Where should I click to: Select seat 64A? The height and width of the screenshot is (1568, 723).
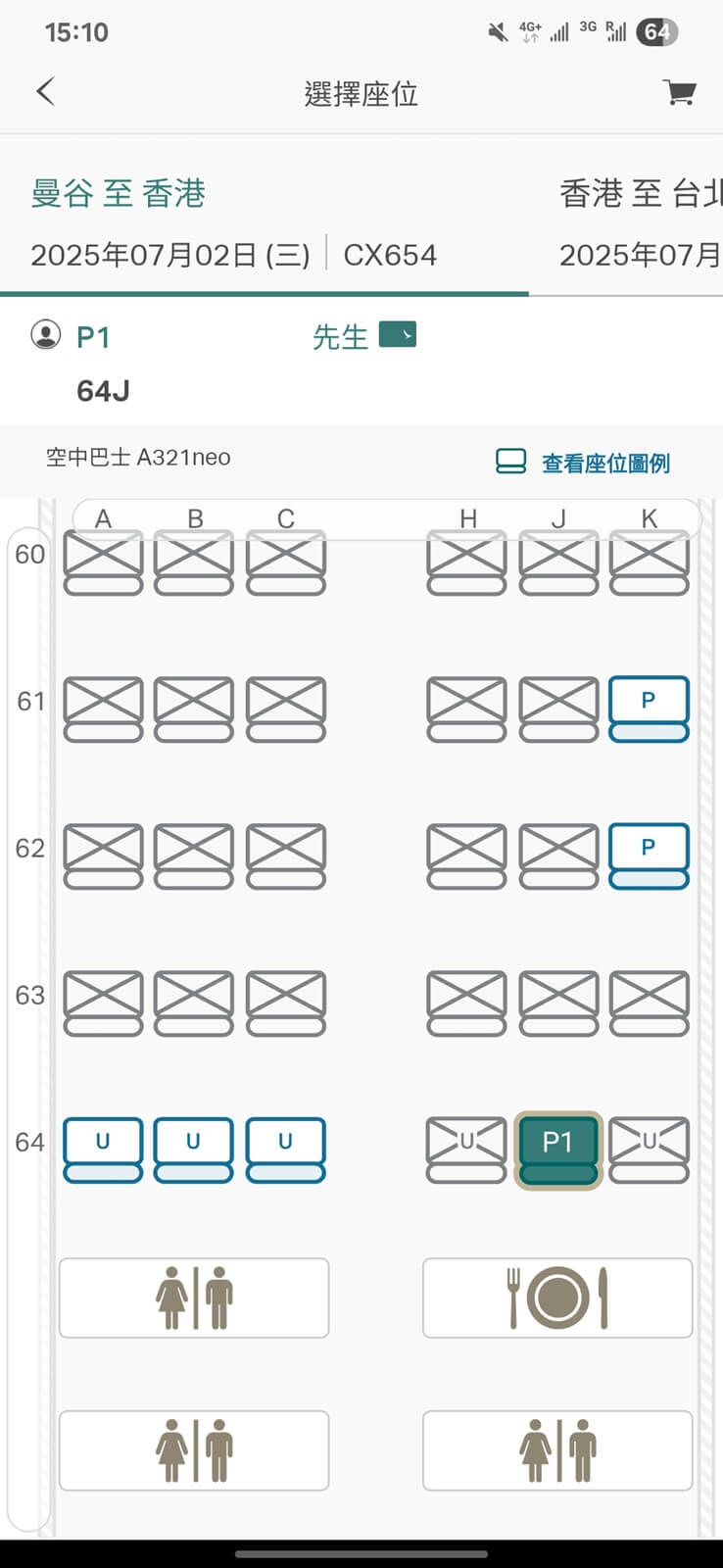tap(103, 1150)
